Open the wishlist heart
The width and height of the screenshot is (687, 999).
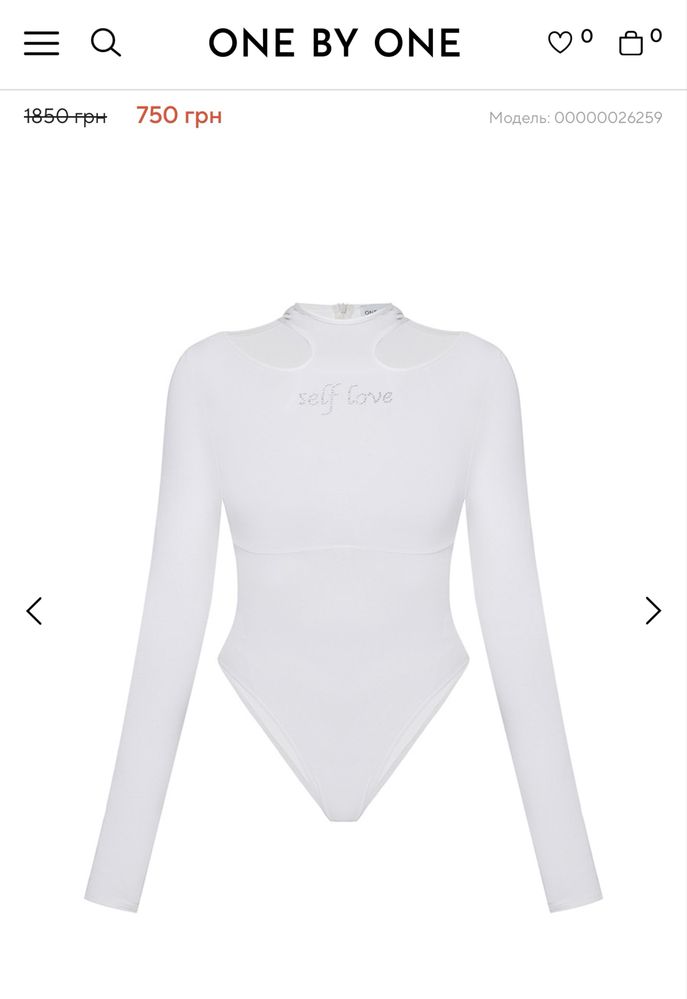tap(560, 42)
